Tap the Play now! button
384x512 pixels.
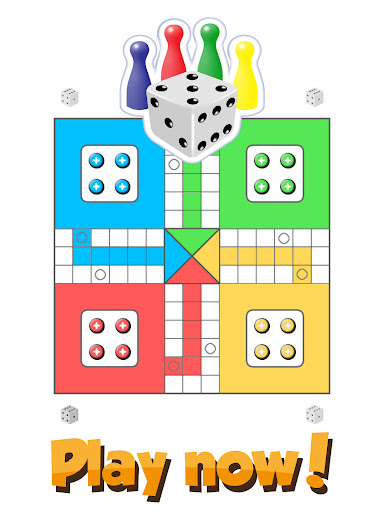pos(192,467)
